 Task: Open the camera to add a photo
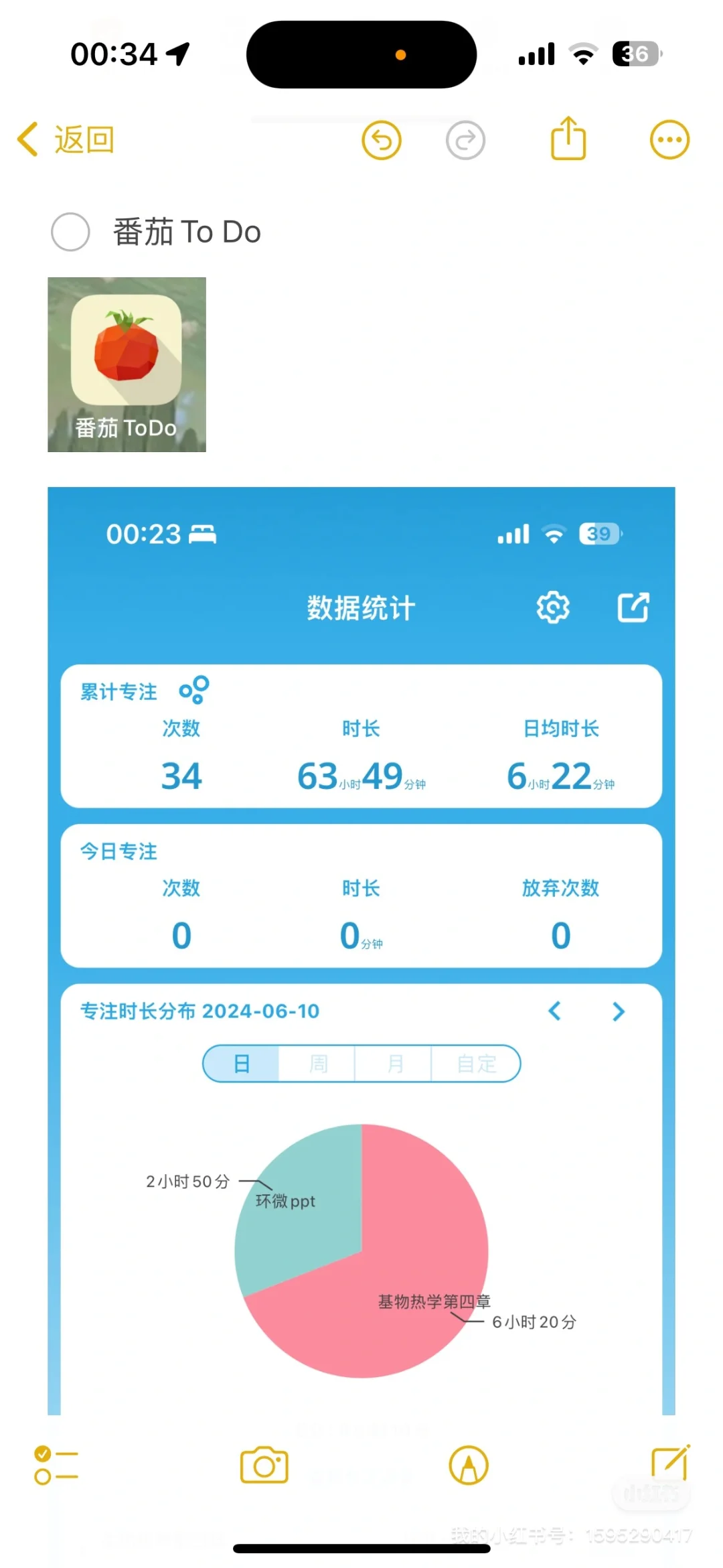pos(264,1466)
